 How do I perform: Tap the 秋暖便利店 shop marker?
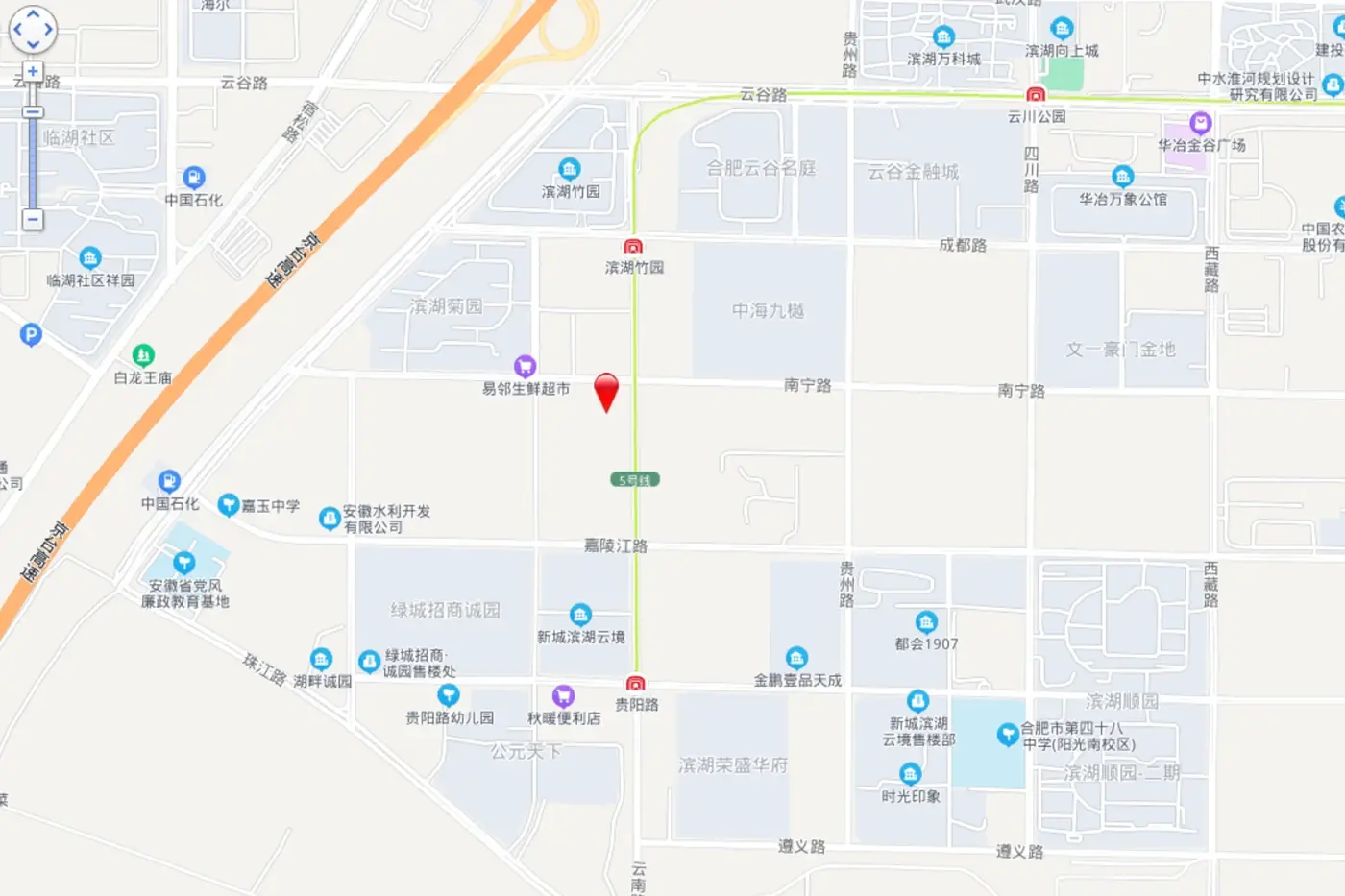coord(564,695)
